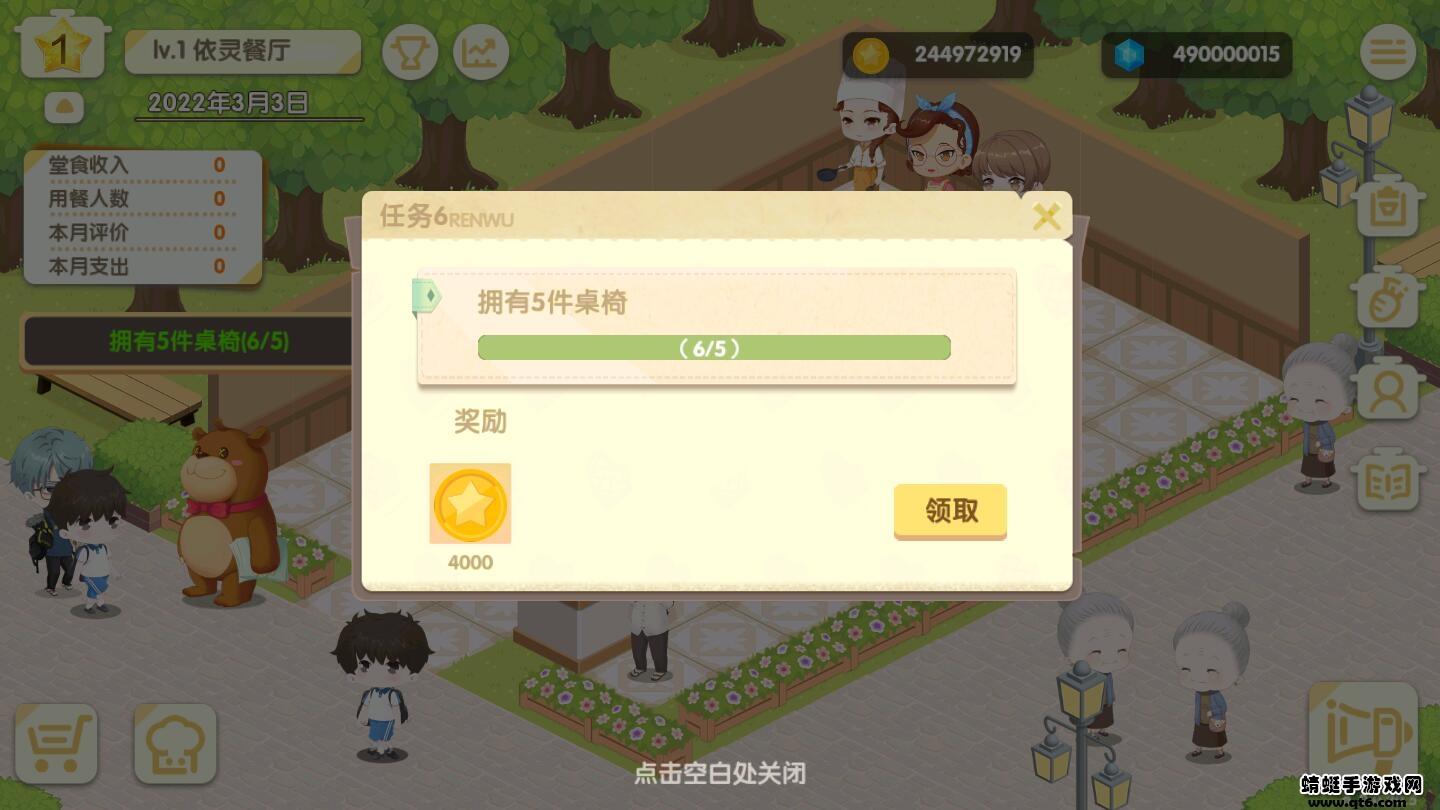Open the hamburger menu
1440x810 pixels.
(1387, 51)
